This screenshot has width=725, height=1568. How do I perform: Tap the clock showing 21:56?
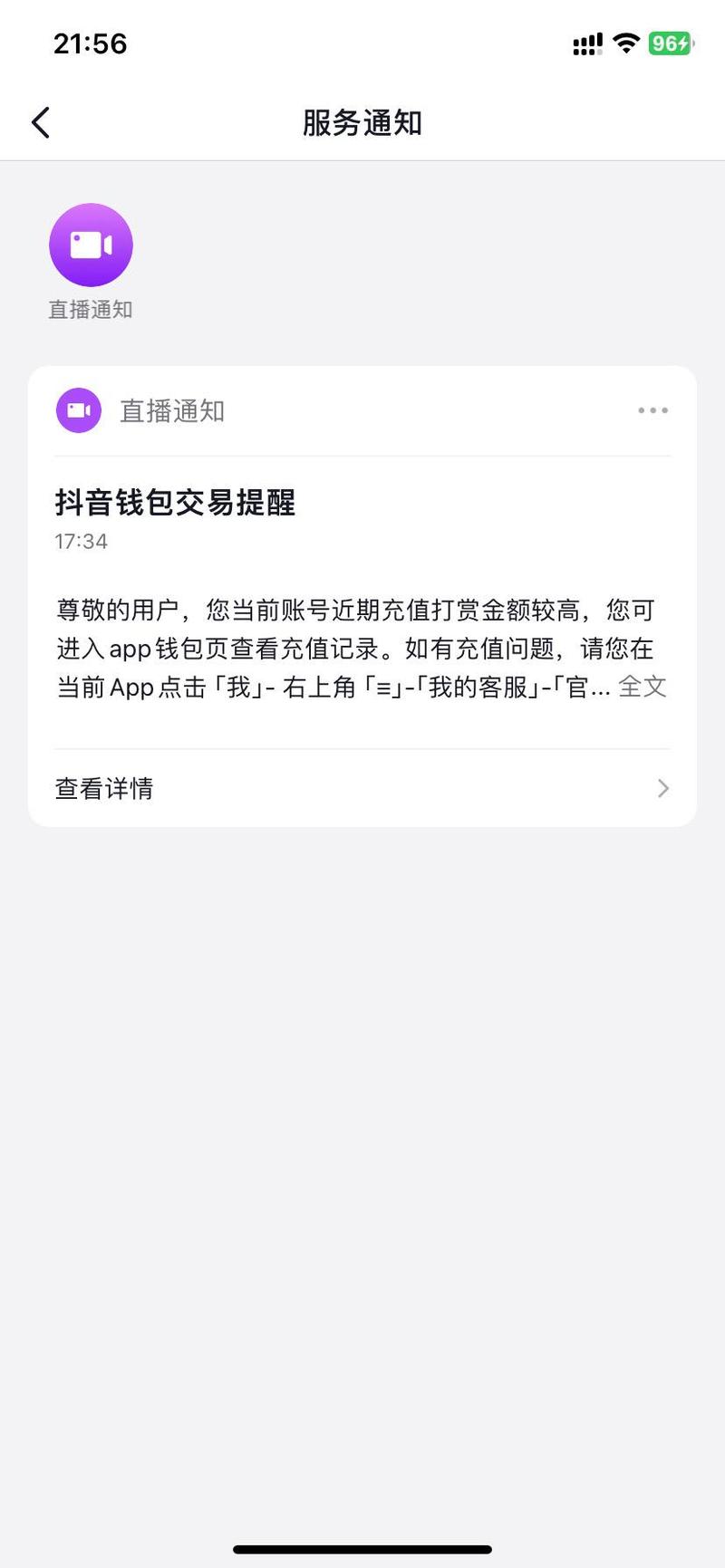point(90,43)
